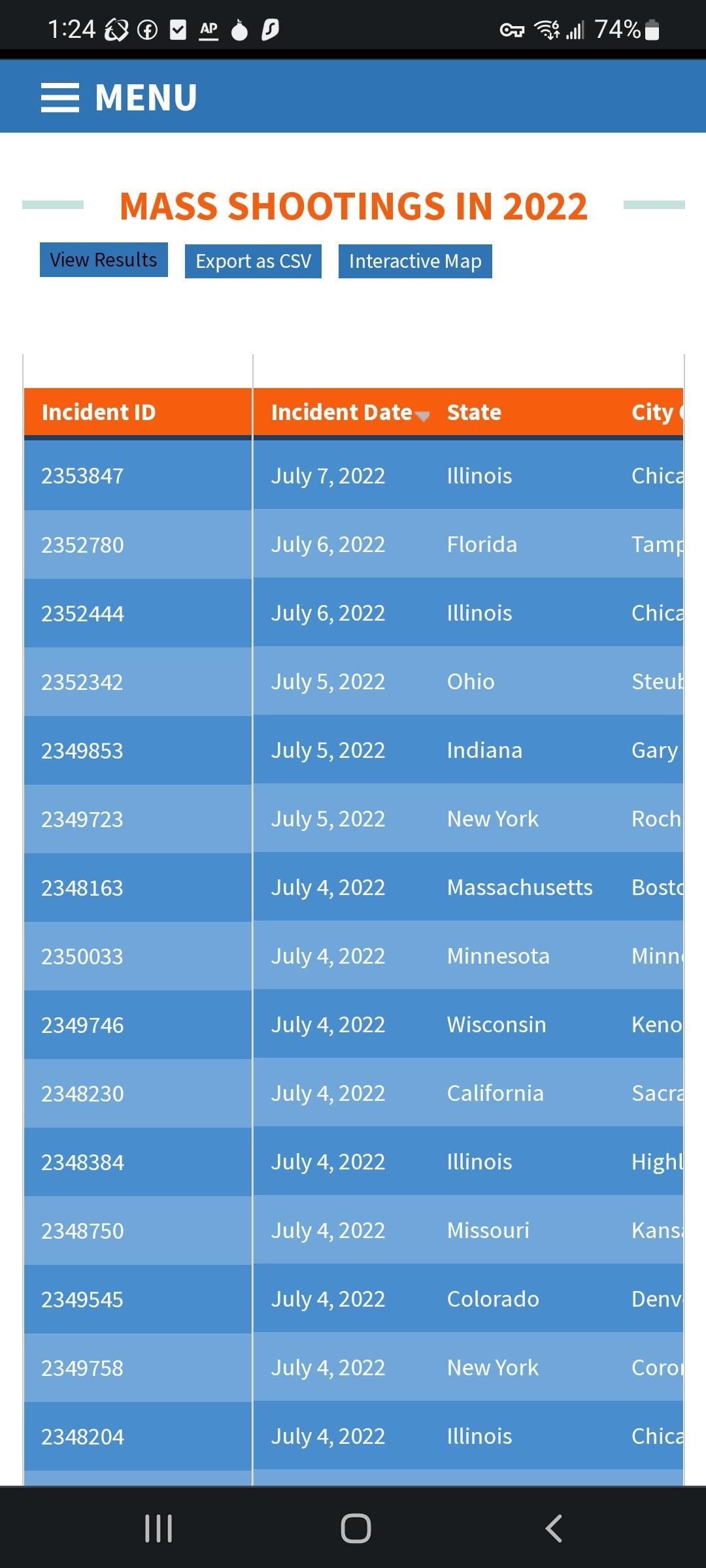
Task: Open the recent apps overview button
Action: tap(159, 1528)
